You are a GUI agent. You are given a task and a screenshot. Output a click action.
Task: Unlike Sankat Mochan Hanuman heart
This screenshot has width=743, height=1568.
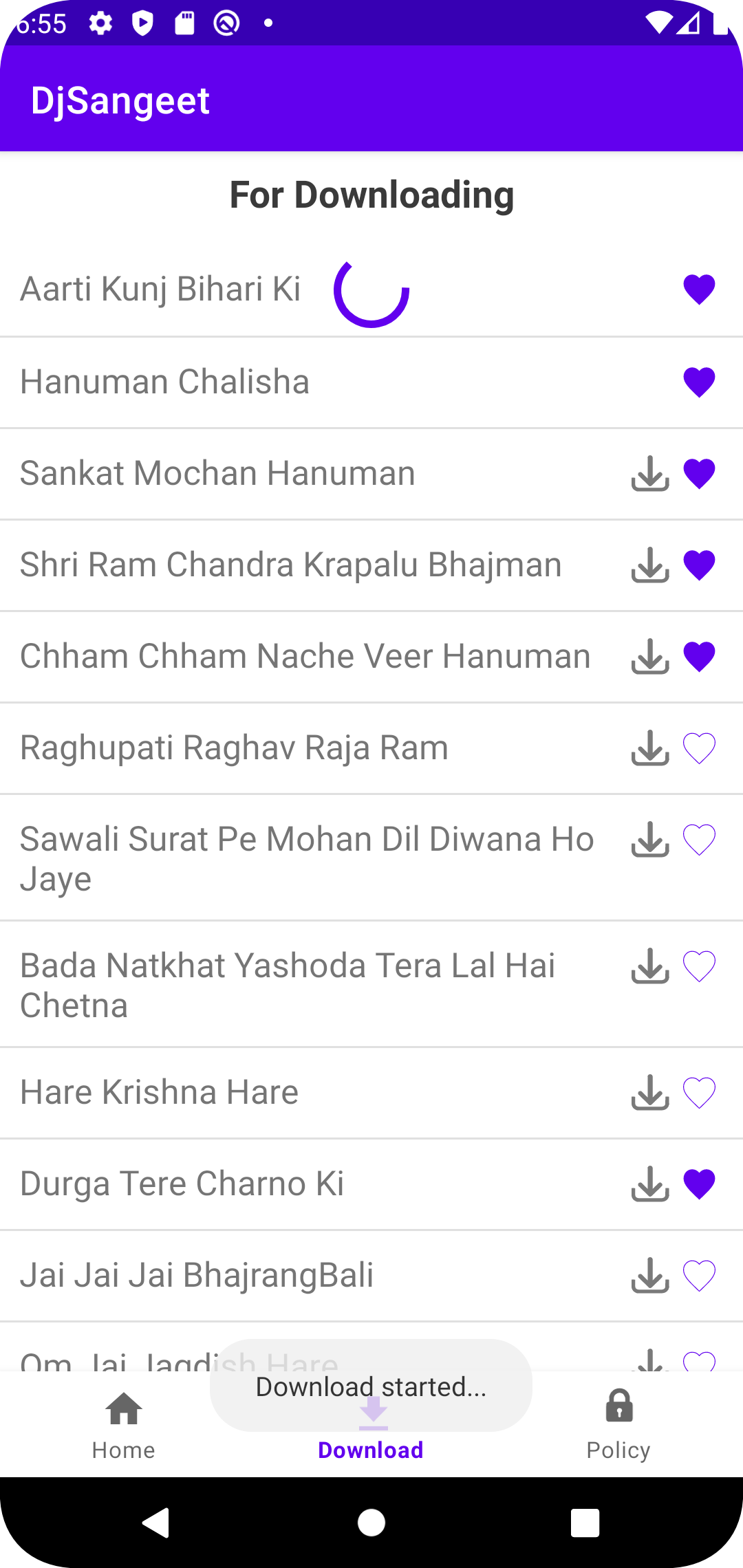click(x=699, y=474)
